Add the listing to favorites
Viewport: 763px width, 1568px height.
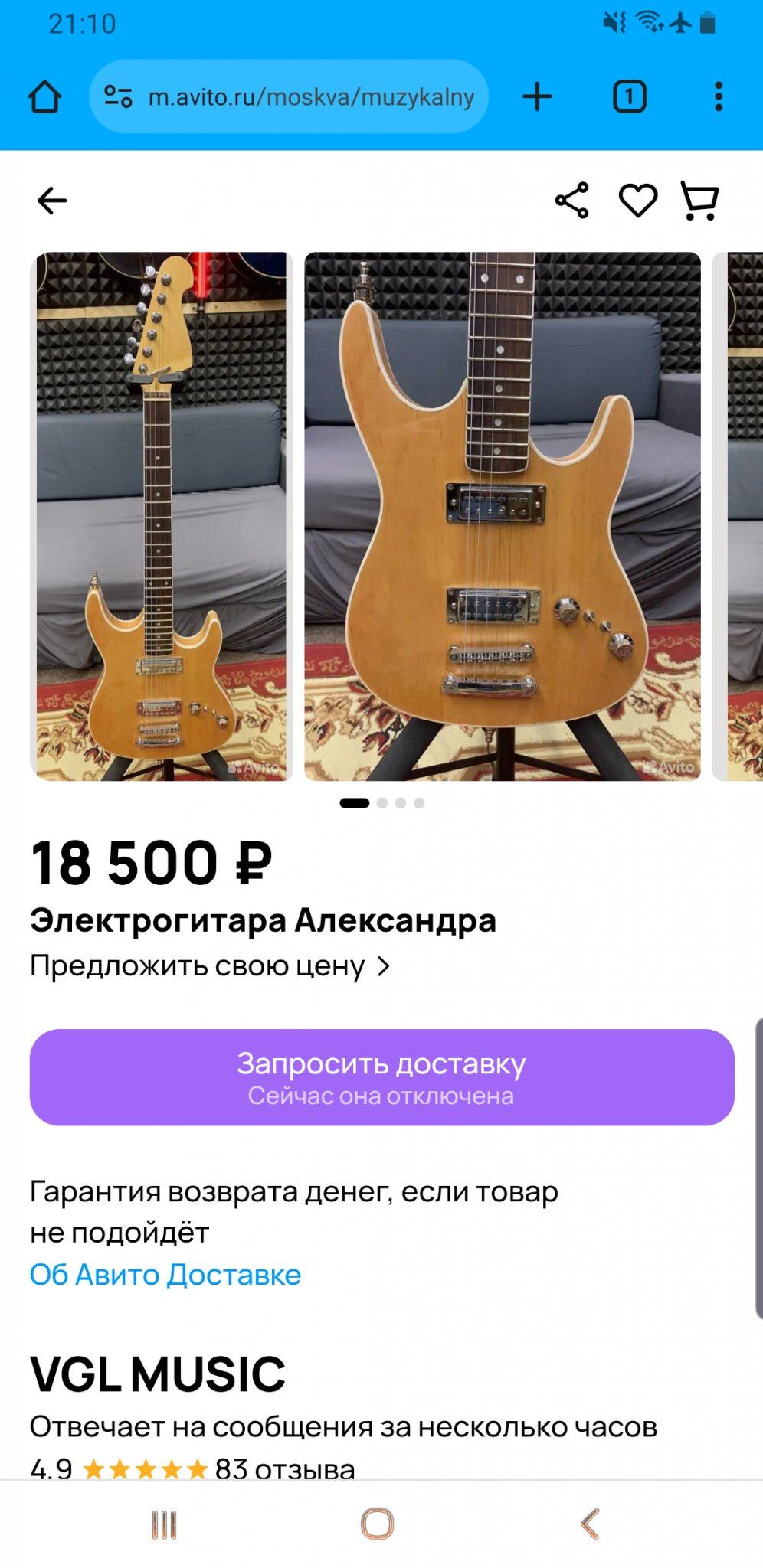coord(637,201)
